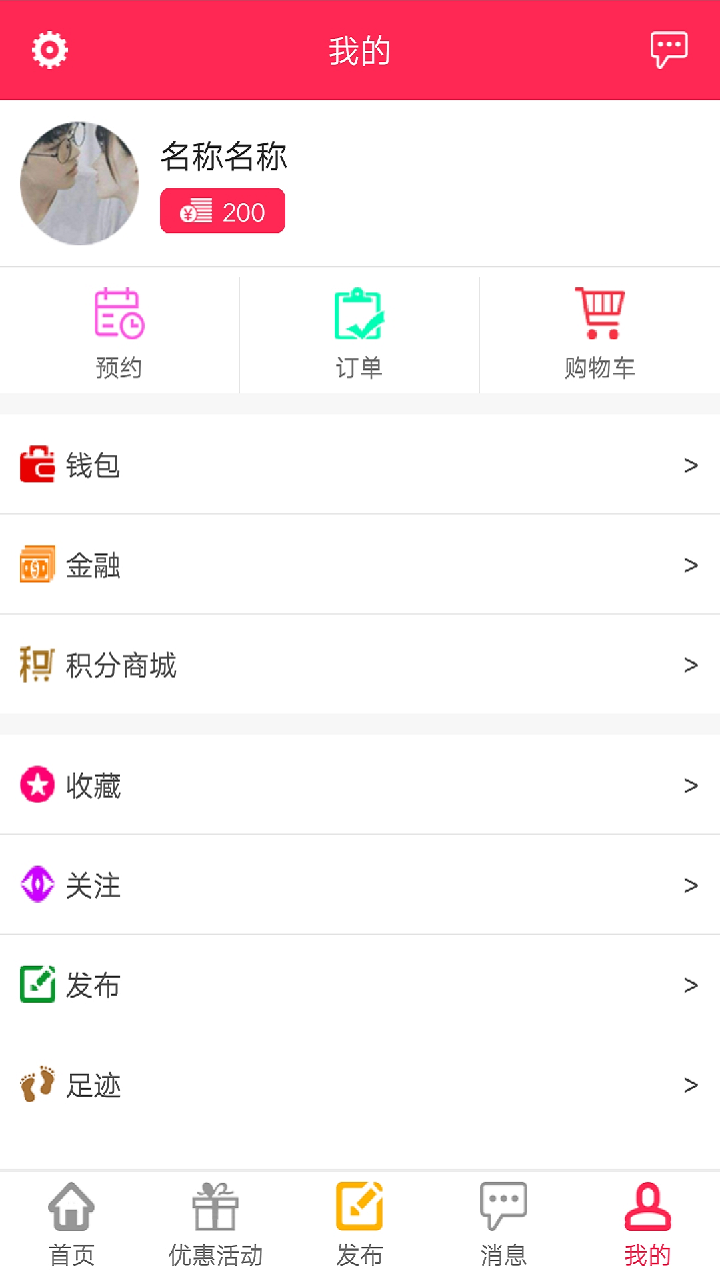View 足迹 browsing history
Image resolution: width=720 pixels, height=1280 pixels.
(359, 1085)
